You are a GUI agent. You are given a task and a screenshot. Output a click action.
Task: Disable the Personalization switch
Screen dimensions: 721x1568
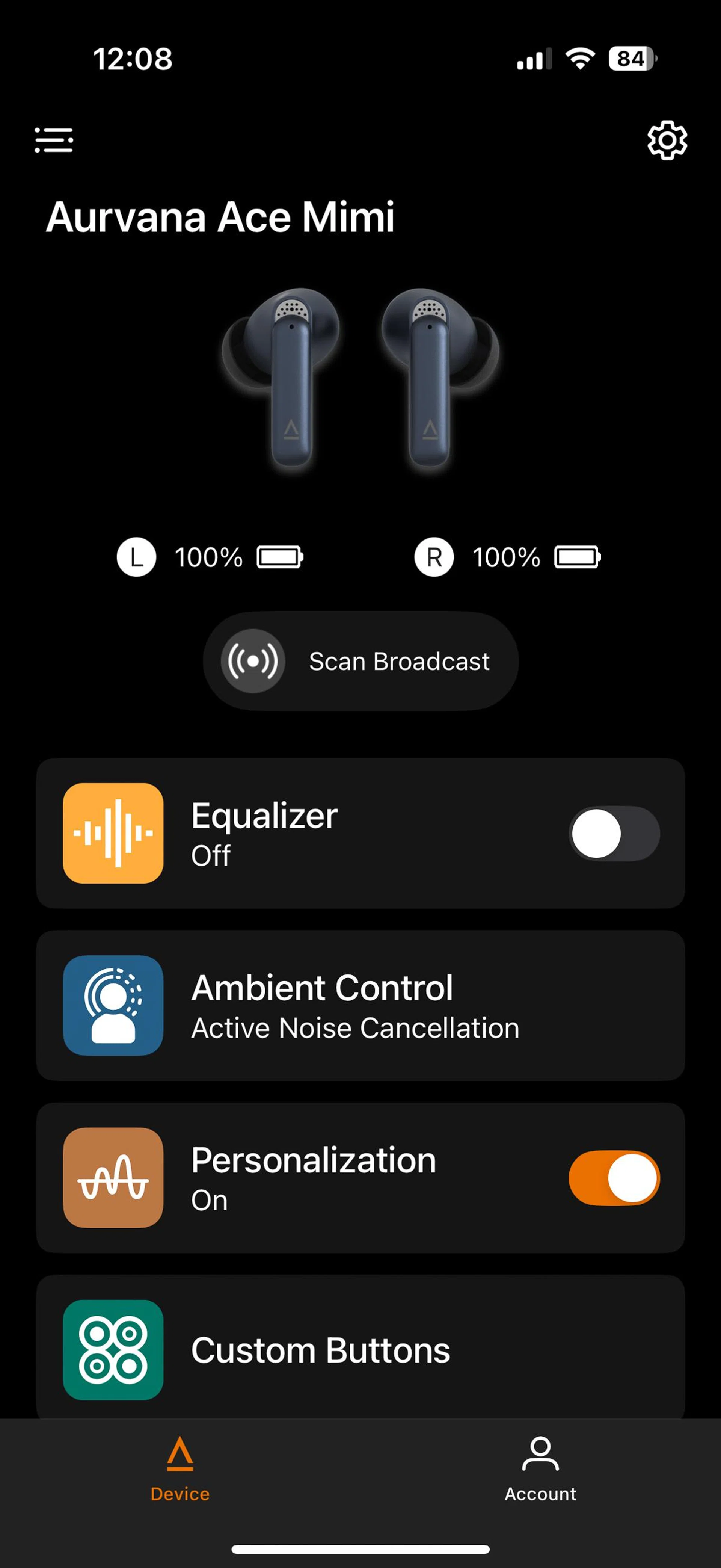tap(614, 1178)
